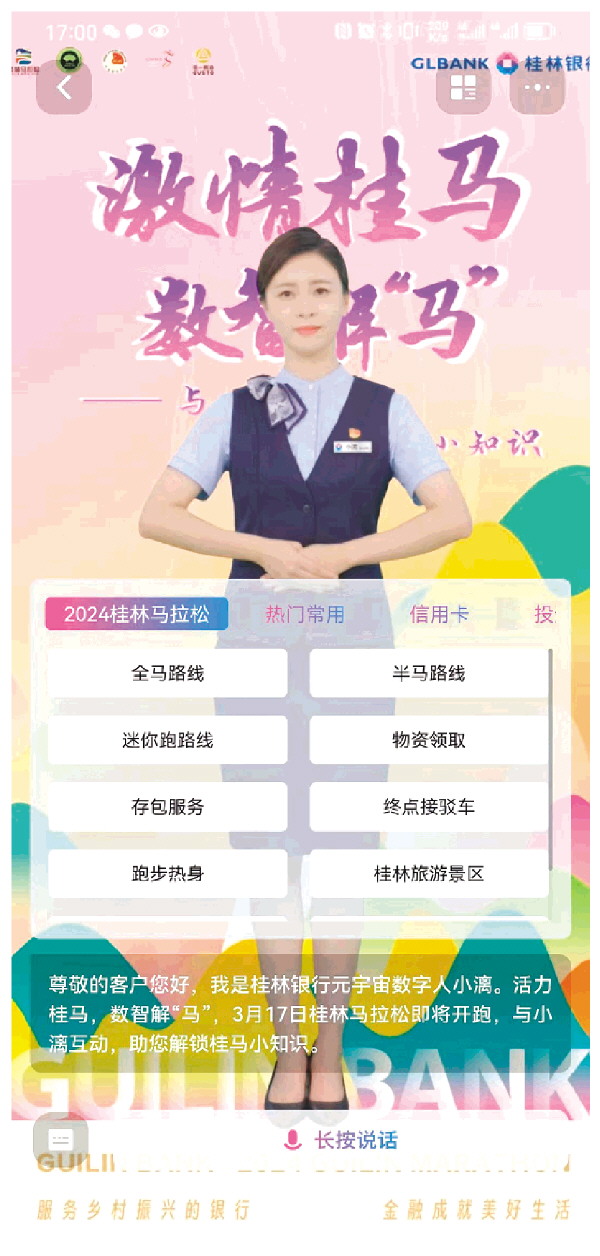View 半马路线 info
The width and height of the screenshot is (600, 1256).
coord(429,674)
